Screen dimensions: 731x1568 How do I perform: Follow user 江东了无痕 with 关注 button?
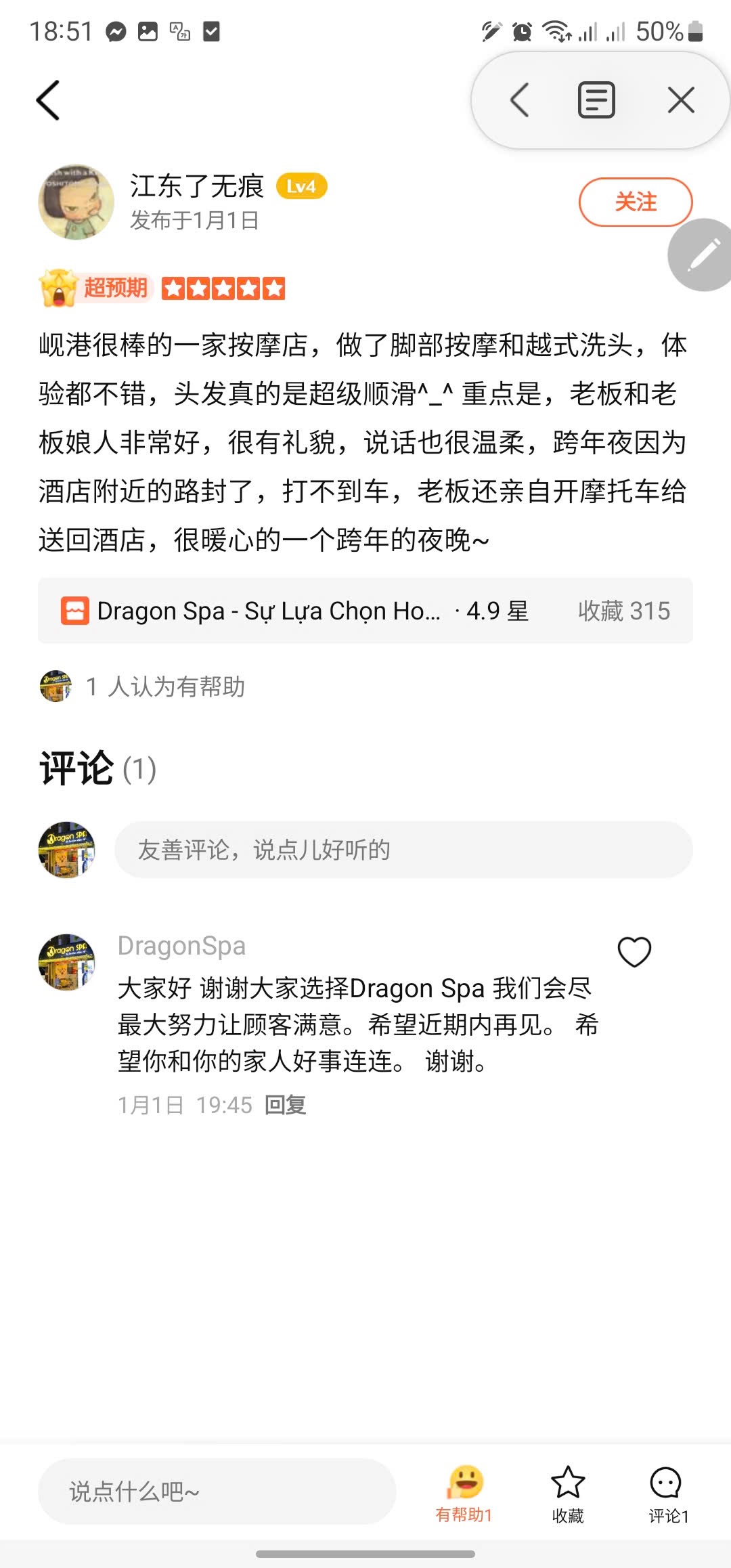pos(636,202)
